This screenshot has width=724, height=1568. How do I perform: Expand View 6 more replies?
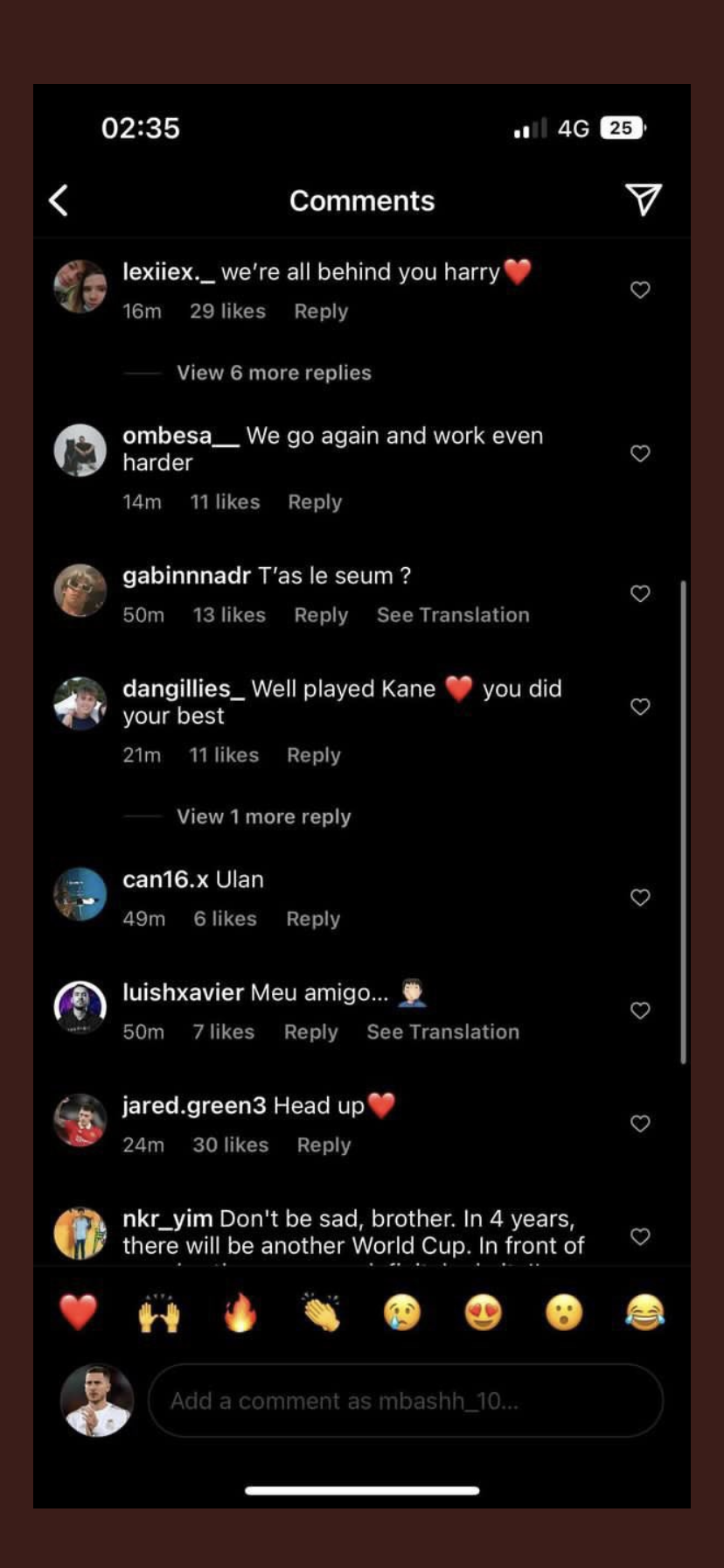274,373
